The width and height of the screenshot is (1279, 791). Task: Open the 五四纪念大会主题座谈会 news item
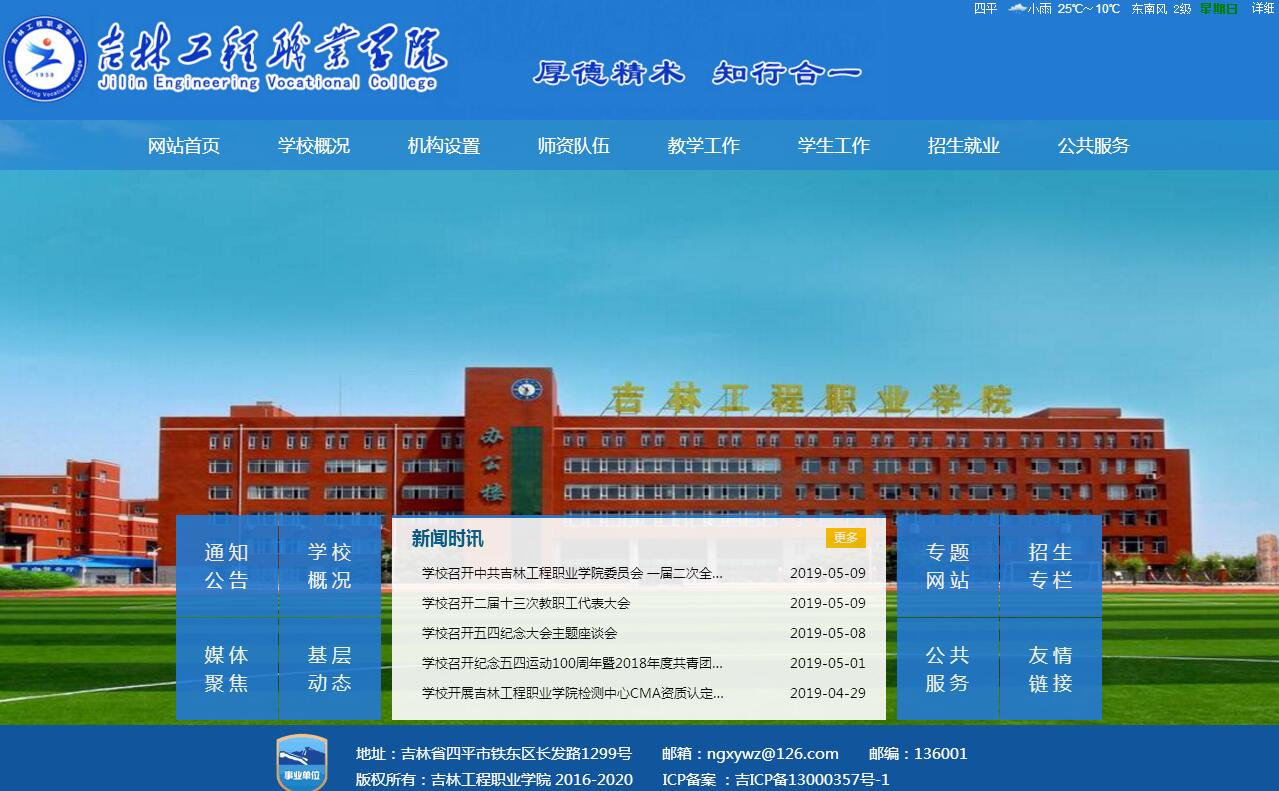click(519, 633)
